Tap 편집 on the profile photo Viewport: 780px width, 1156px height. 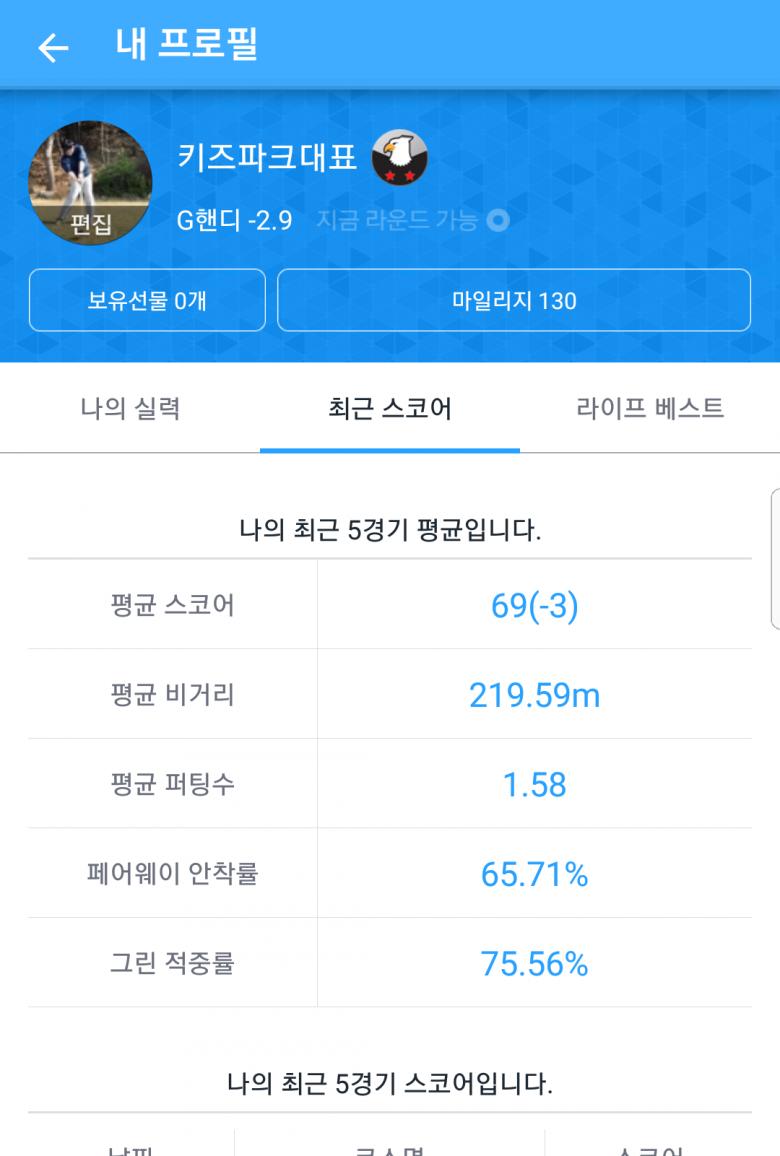pos(90,223)
